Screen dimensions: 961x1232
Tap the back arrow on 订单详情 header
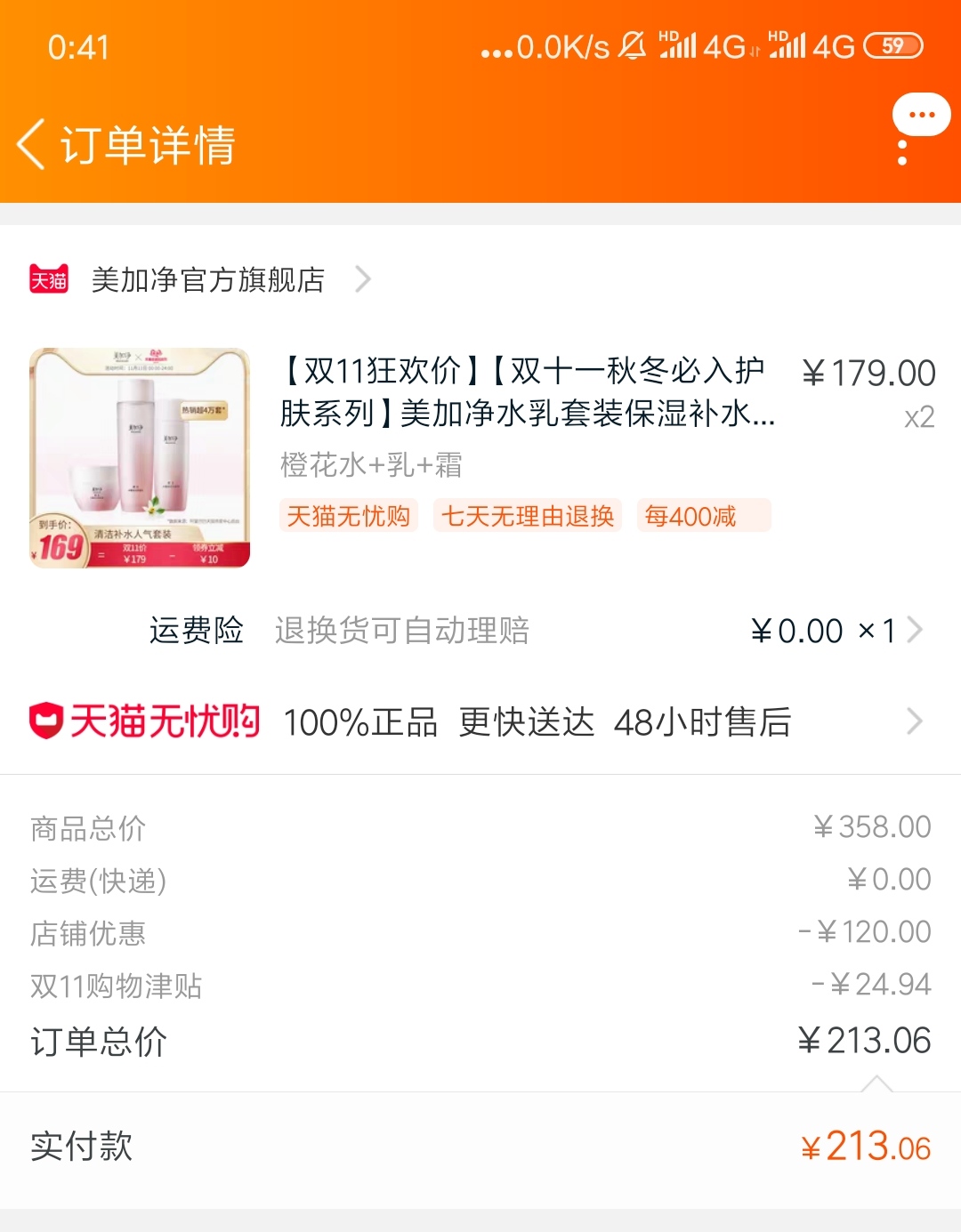tap(31, 144)
